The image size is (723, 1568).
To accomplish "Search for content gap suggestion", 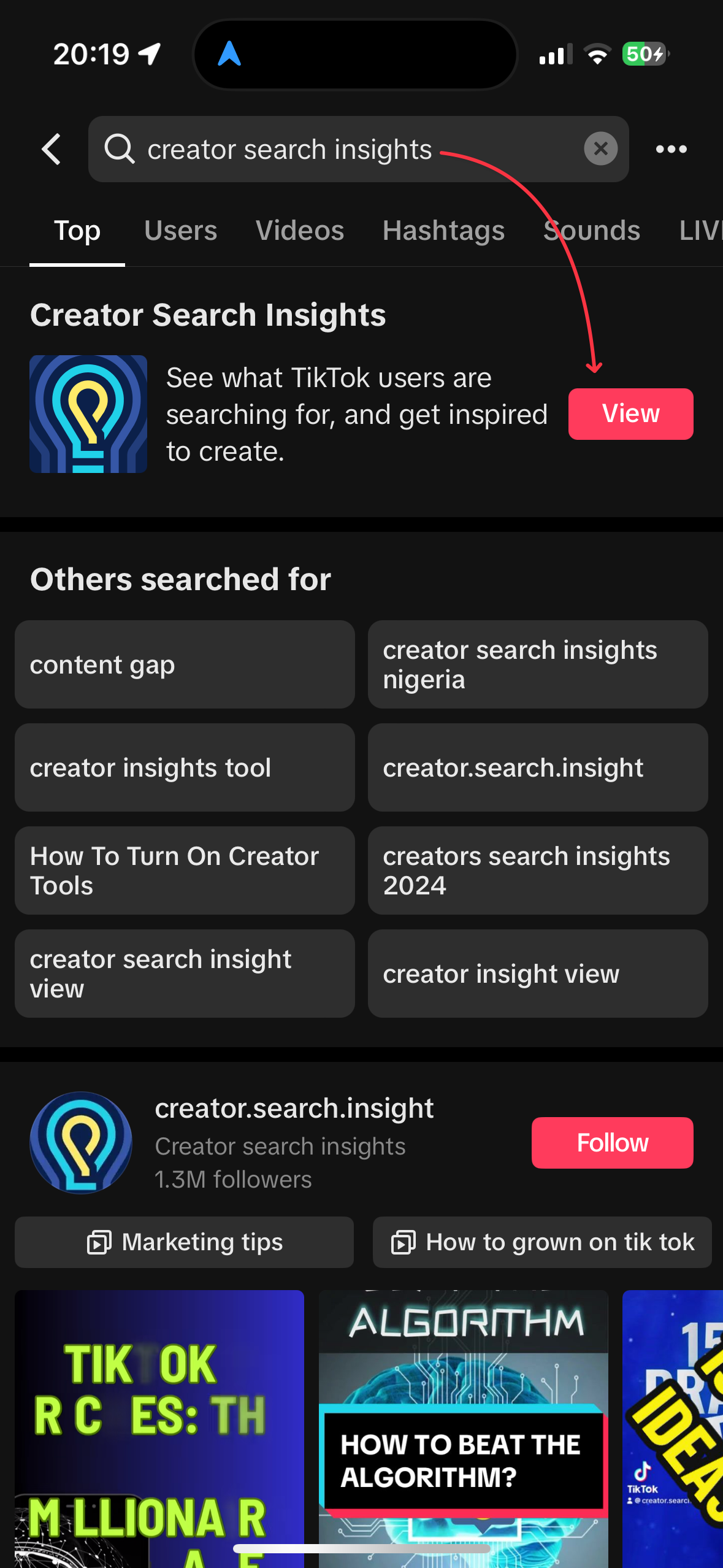I will (x=185, y=665).
